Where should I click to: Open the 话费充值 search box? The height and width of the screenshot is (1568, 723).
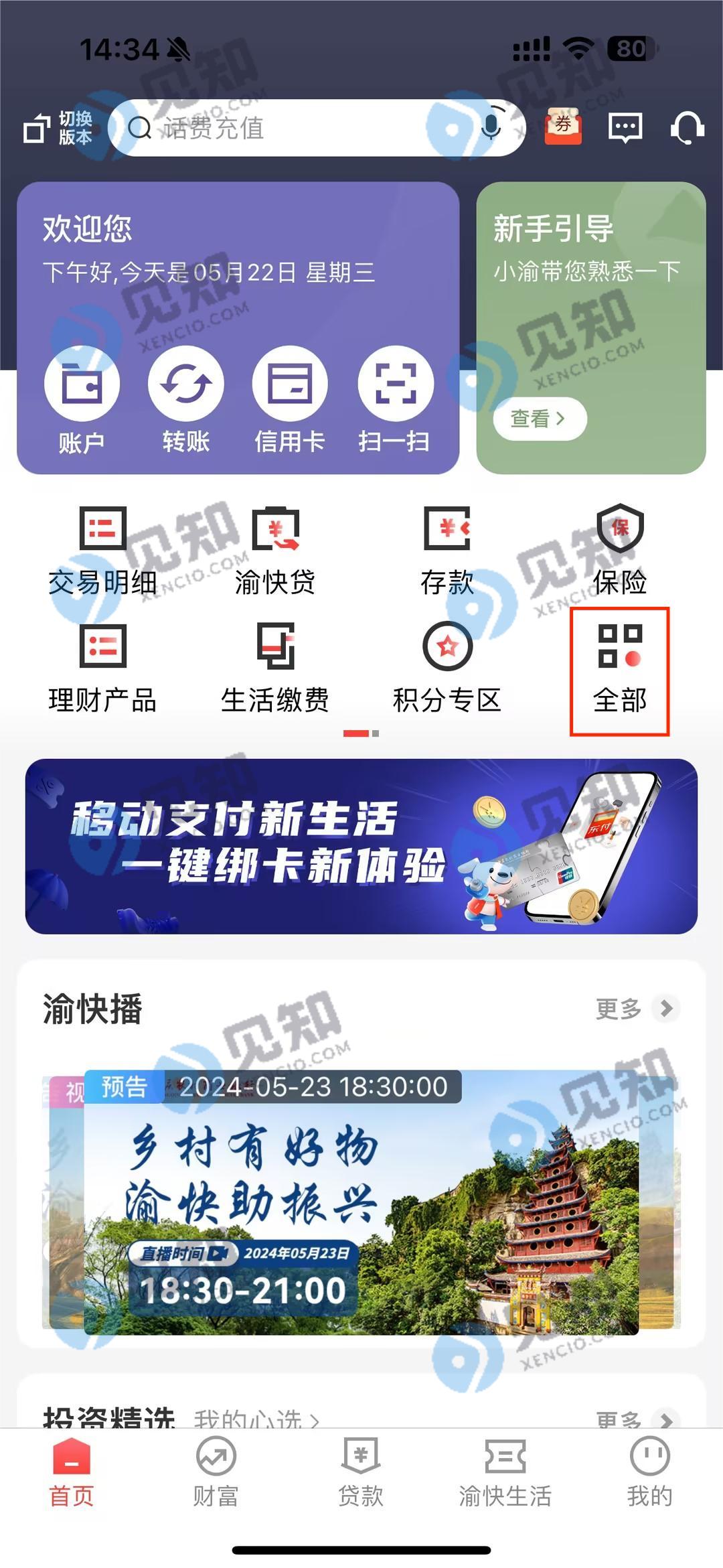tap(281, 128)
